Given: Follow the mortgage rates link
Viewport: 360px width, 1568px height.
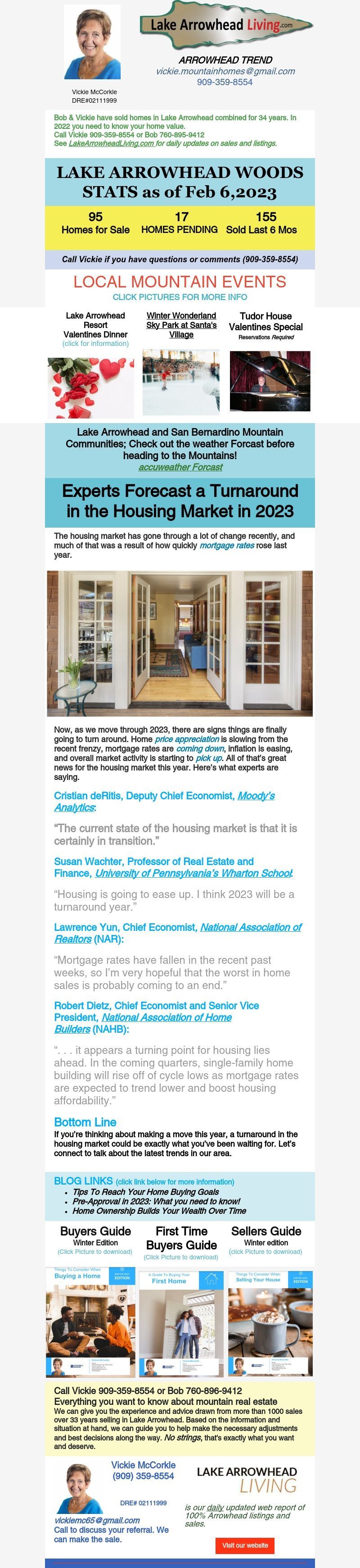Looking at the screenshot, I should 227,545.
